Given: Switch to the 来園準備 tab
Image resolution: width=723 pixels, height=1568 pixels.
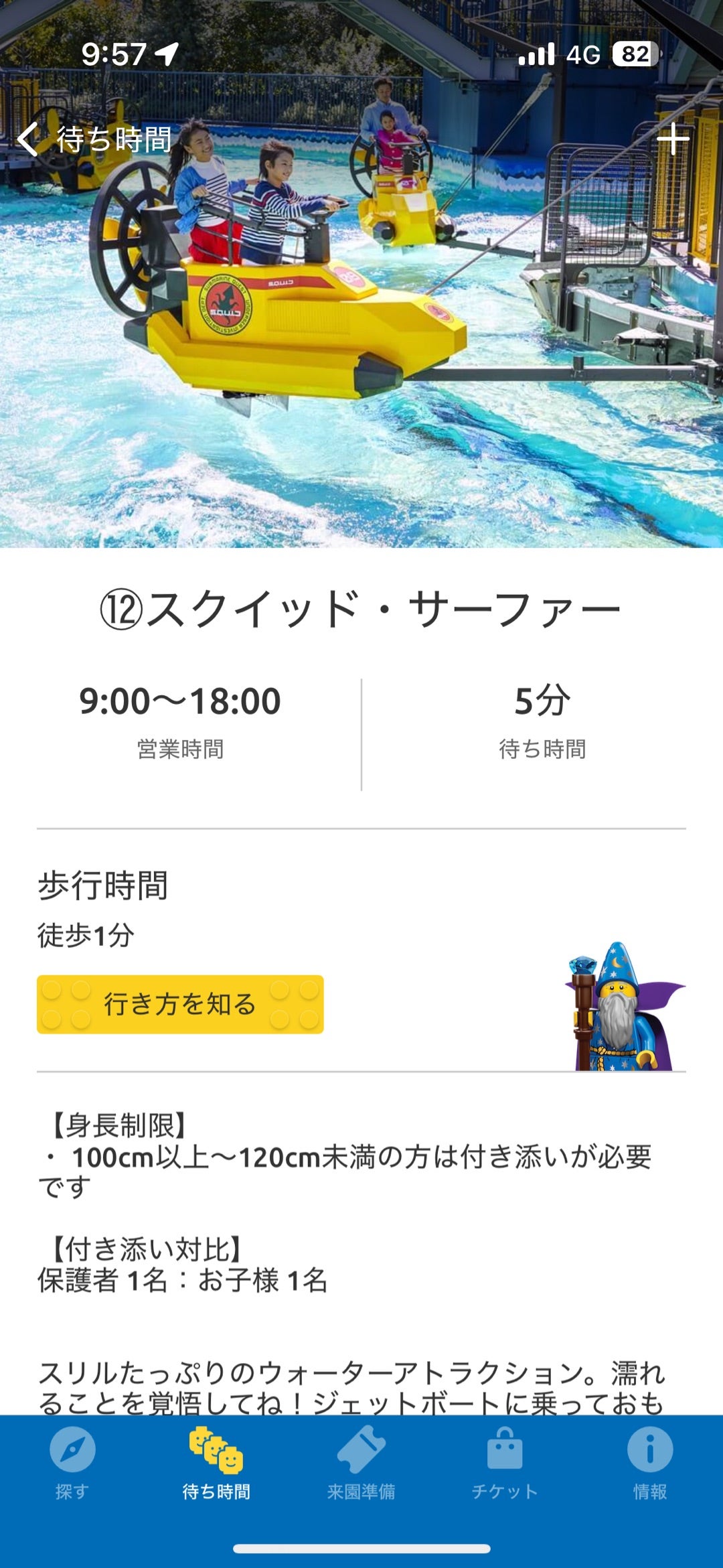Looking at the screenshot, I should pos(361,1464).
